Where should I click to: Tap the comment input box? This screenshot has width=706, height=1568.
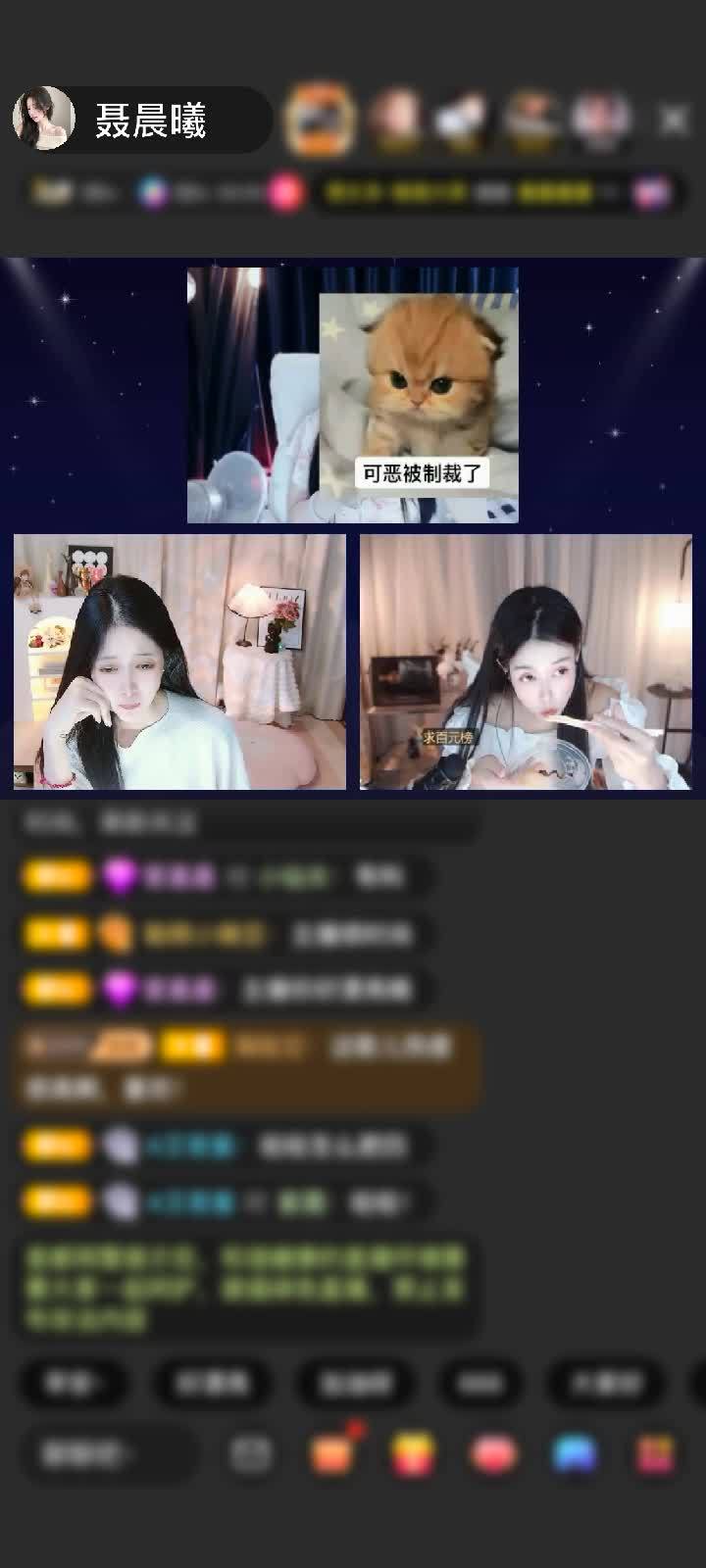coord(108,1454)
